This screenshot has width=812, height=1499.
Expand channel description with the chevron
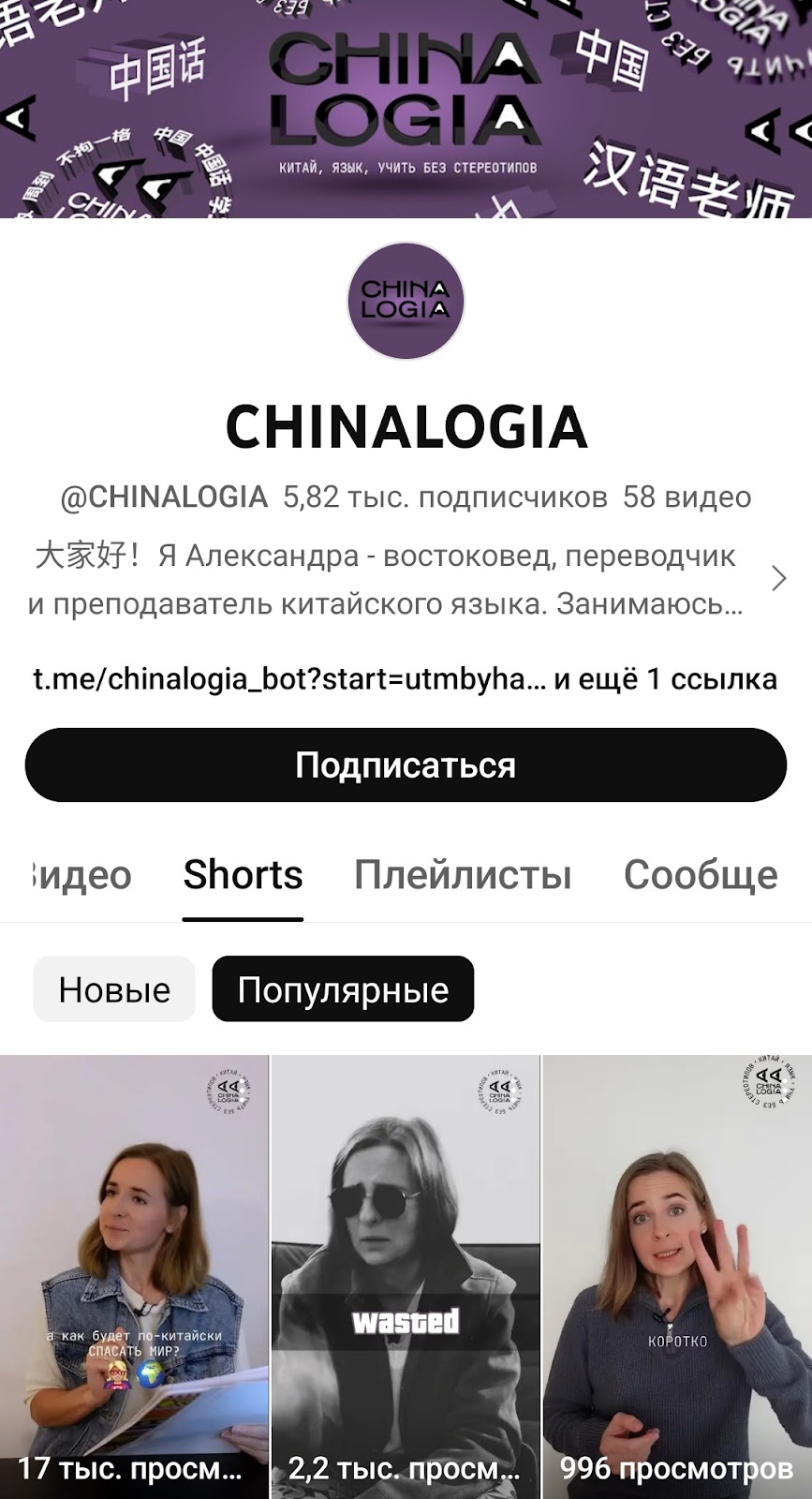(778, 579)
